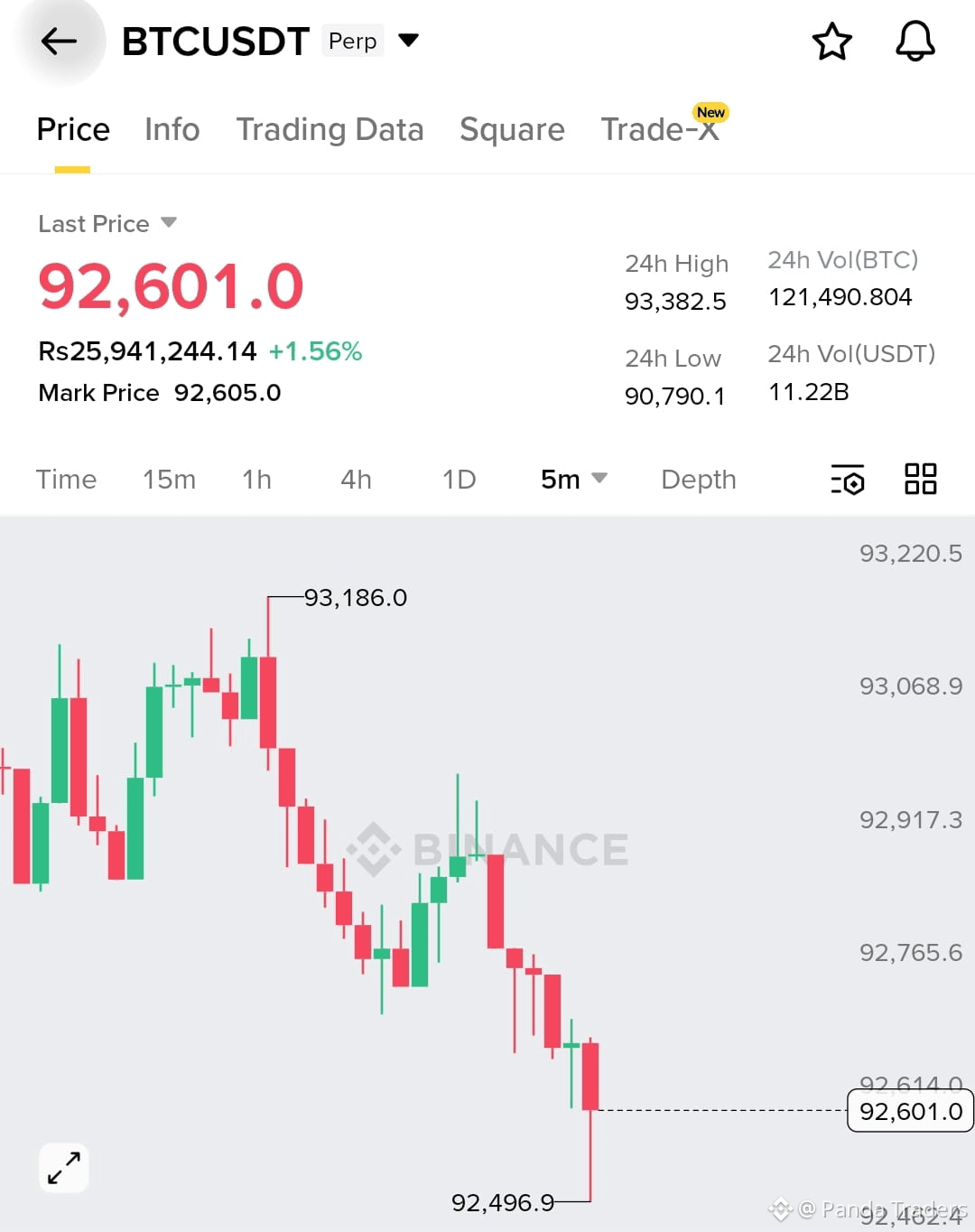Open the chart layout grid icon
This screenshot has width=975, height=1232.
point(922,480)
